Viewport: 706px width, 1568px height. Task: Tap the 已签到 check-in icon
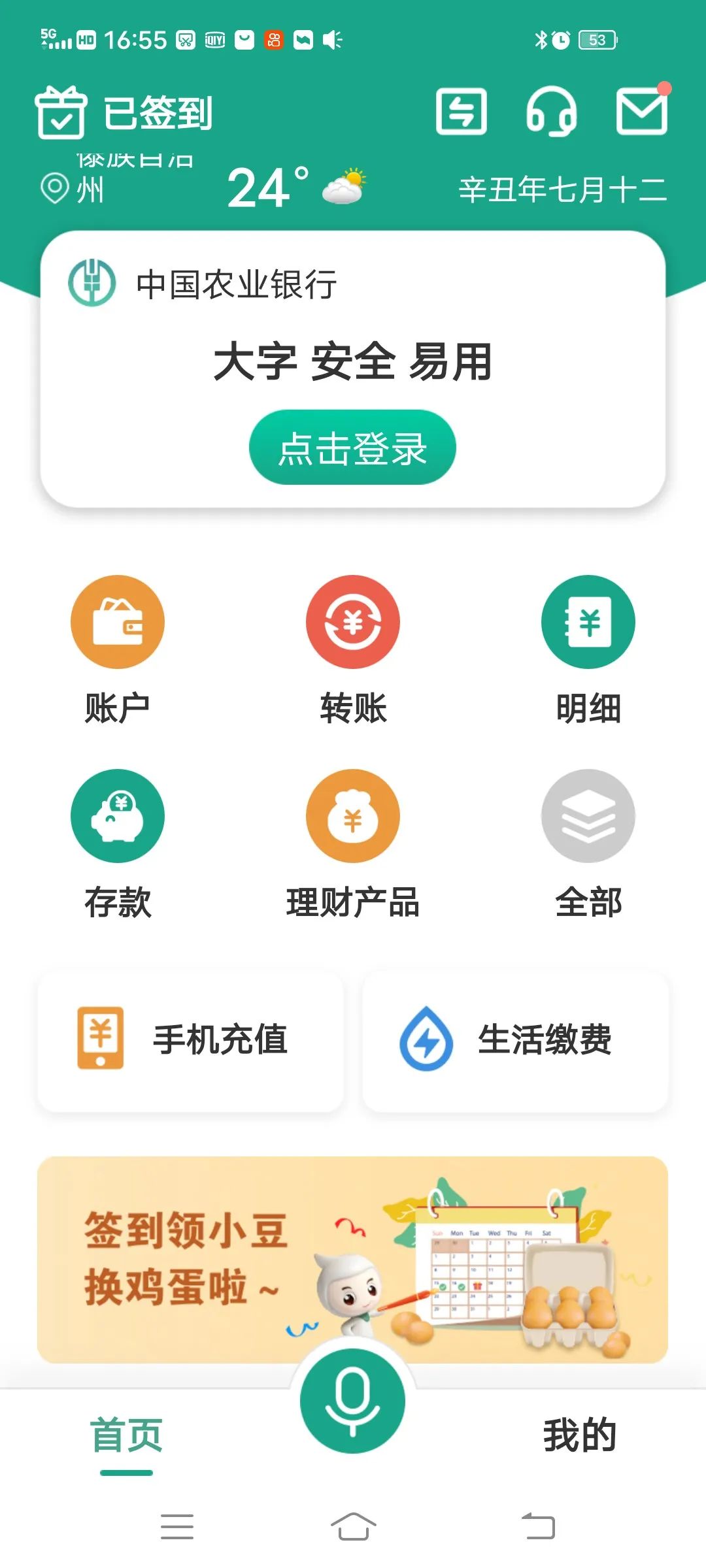click(61, 112)
